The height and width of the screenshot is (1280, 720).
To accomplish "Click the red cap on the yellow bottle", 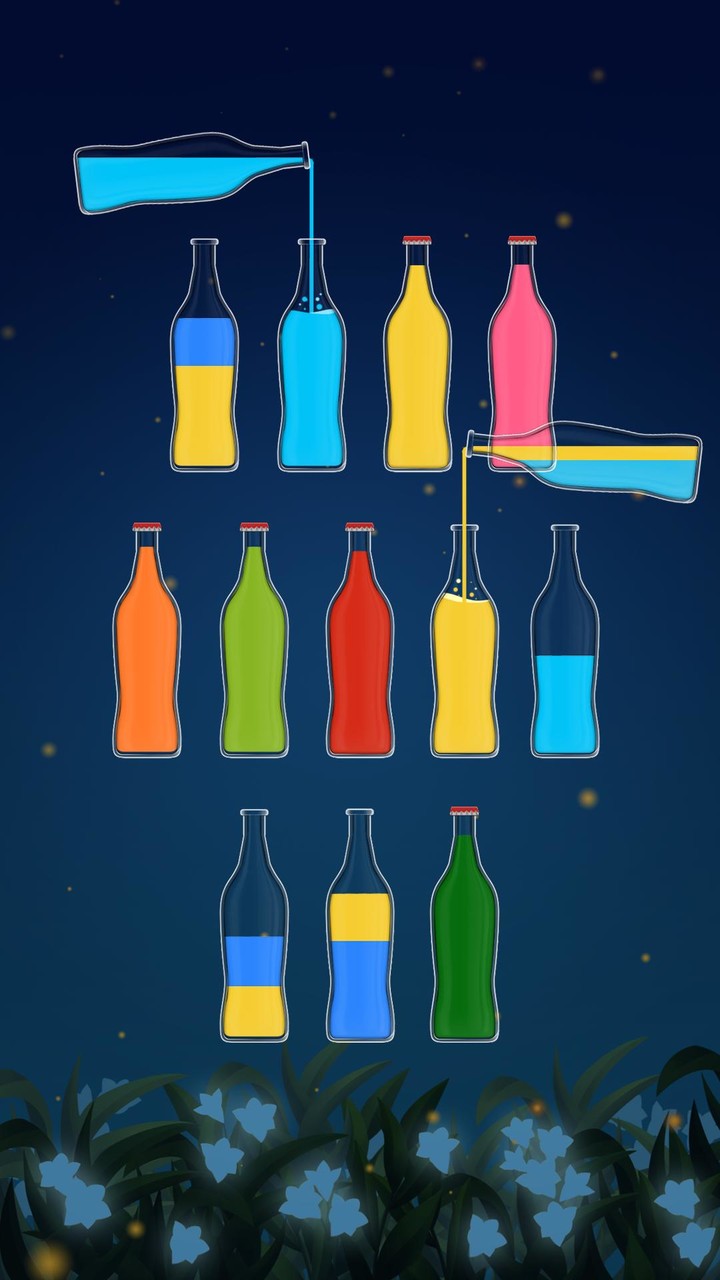I will 418,240.
